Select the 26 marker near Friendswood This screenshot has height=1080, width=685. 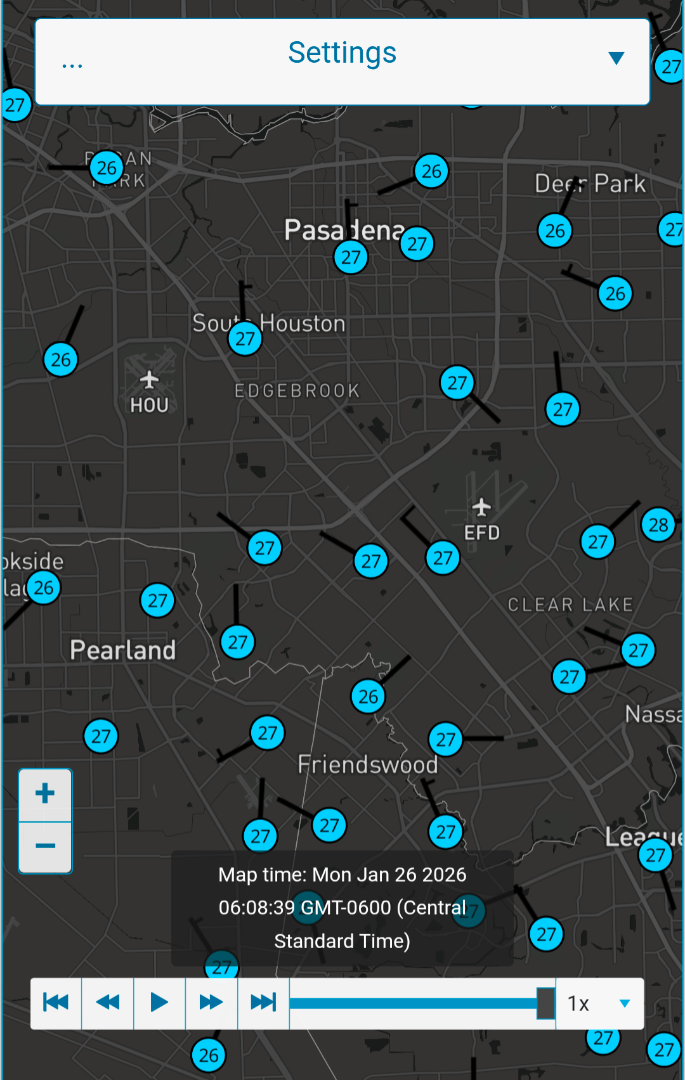pyautogui.click(x=368, y=697)
